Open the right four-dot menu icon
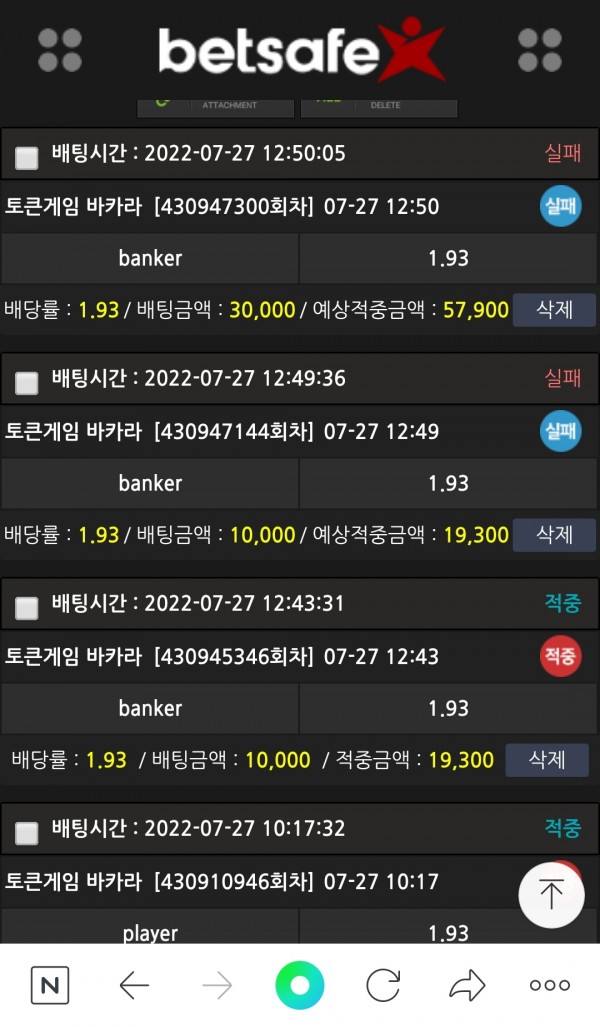600x1027 pixels. (x=540, y=50)
